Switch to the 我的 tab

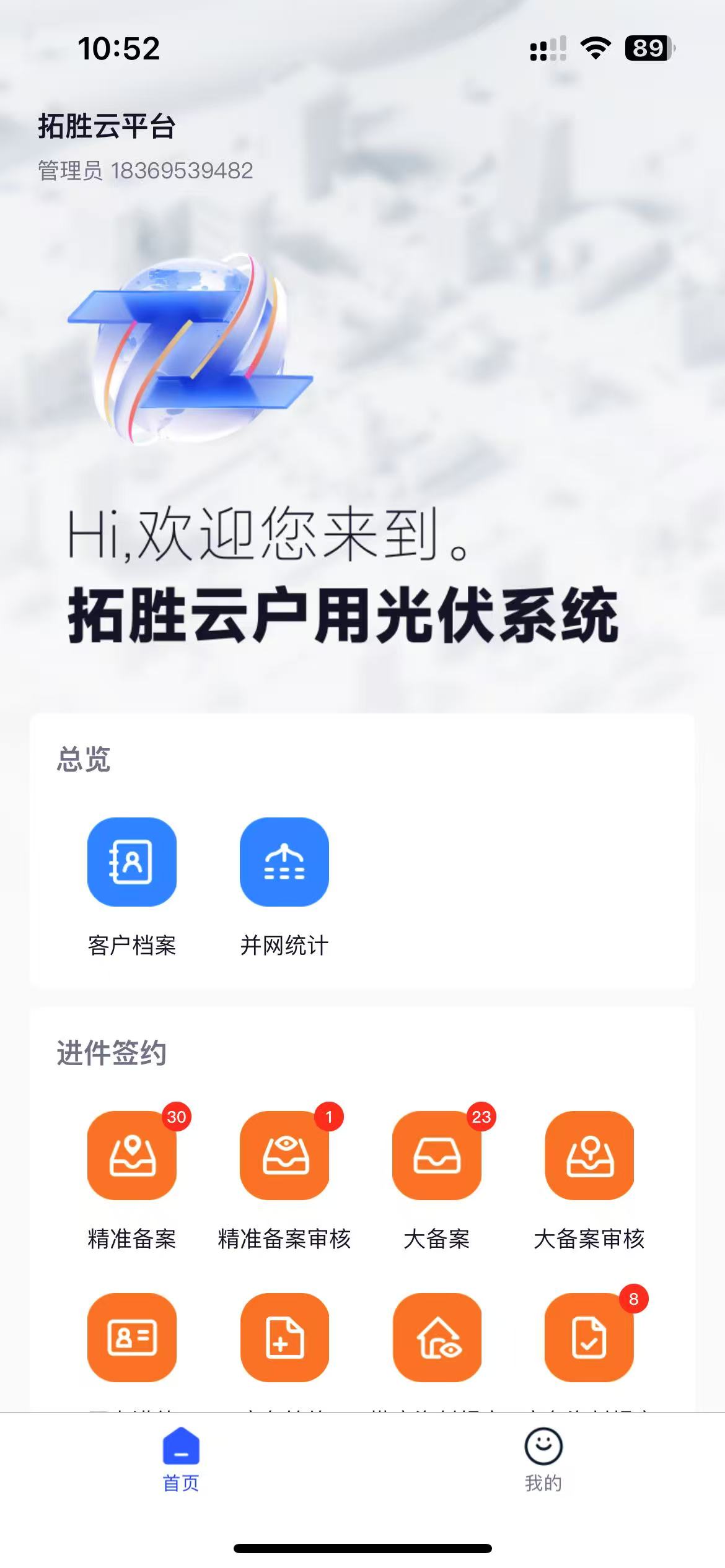click(x=543, y=1459)
